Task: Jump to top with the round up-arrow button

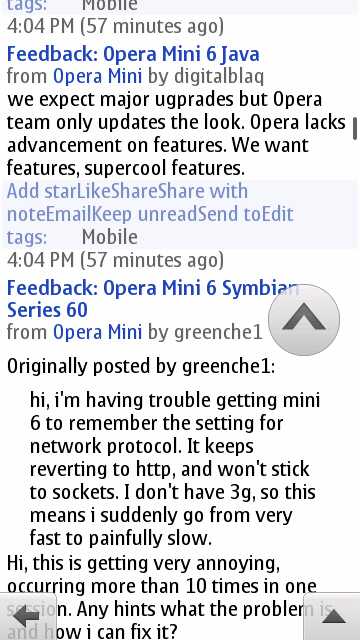Action: coord(304,320)
